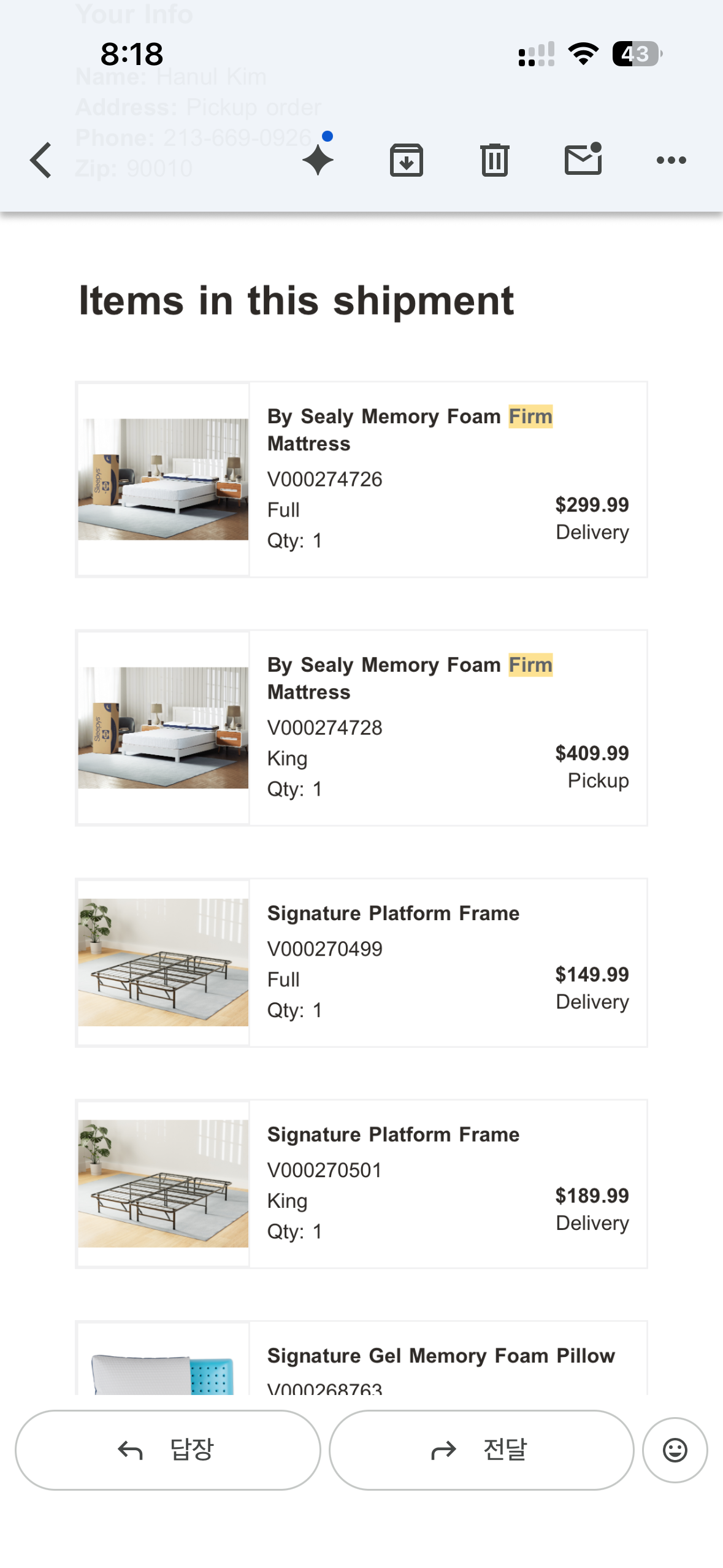
Task: Open the Gemini sparkle summary icon
Action: [x=318, y=159]
